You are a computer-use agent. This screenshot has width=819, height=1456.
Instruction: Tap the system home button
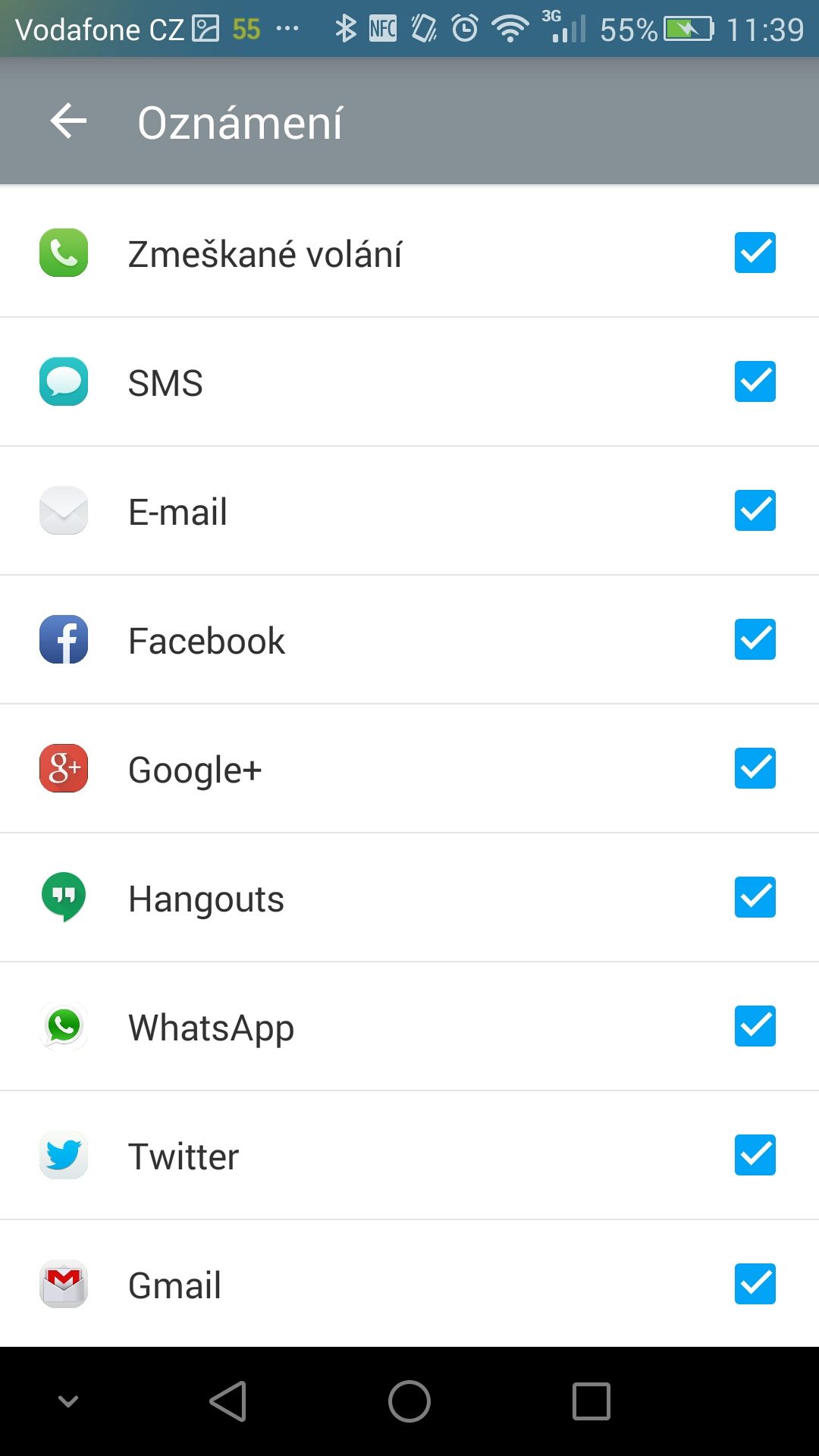pos(409,1401)
